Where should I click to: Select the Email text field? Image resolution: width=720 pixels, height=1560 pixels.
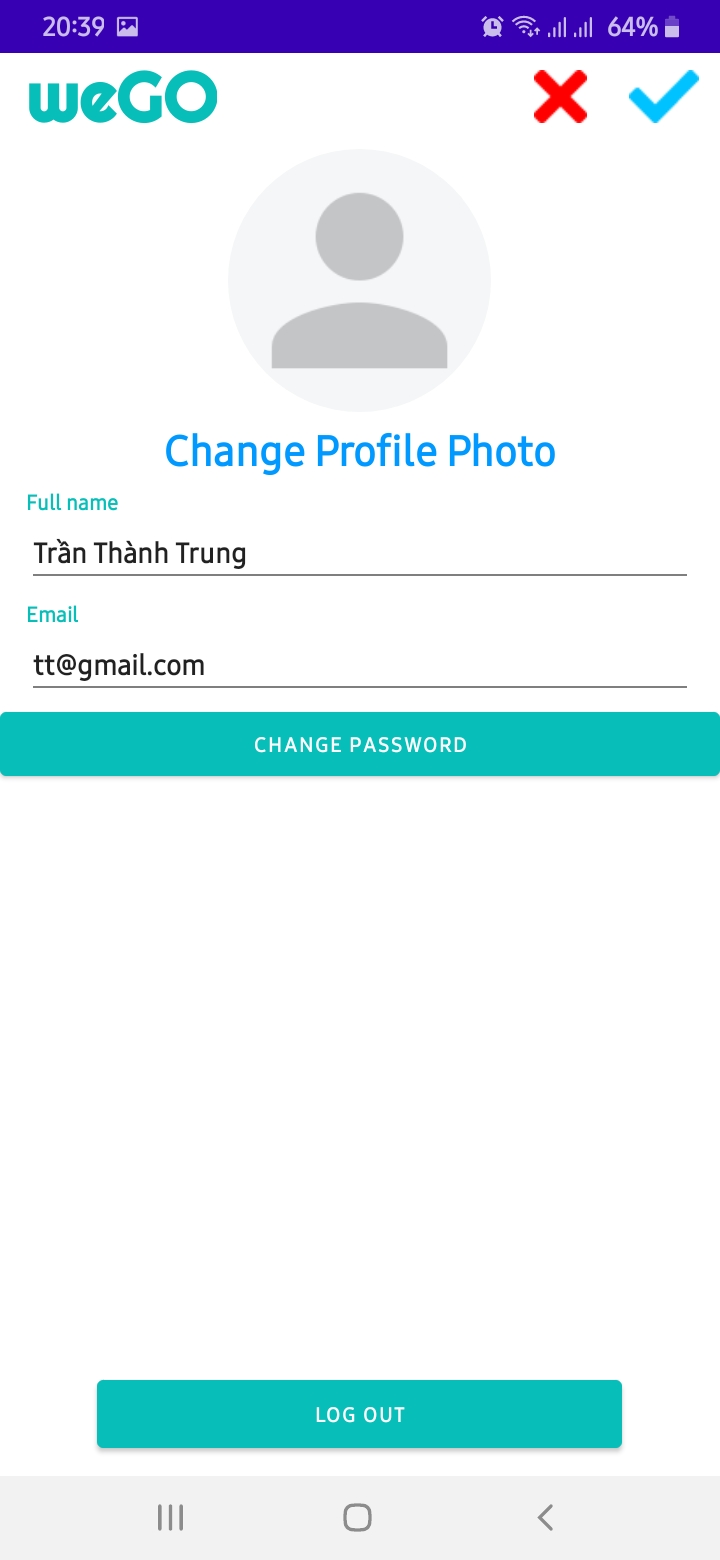point(359,664)
